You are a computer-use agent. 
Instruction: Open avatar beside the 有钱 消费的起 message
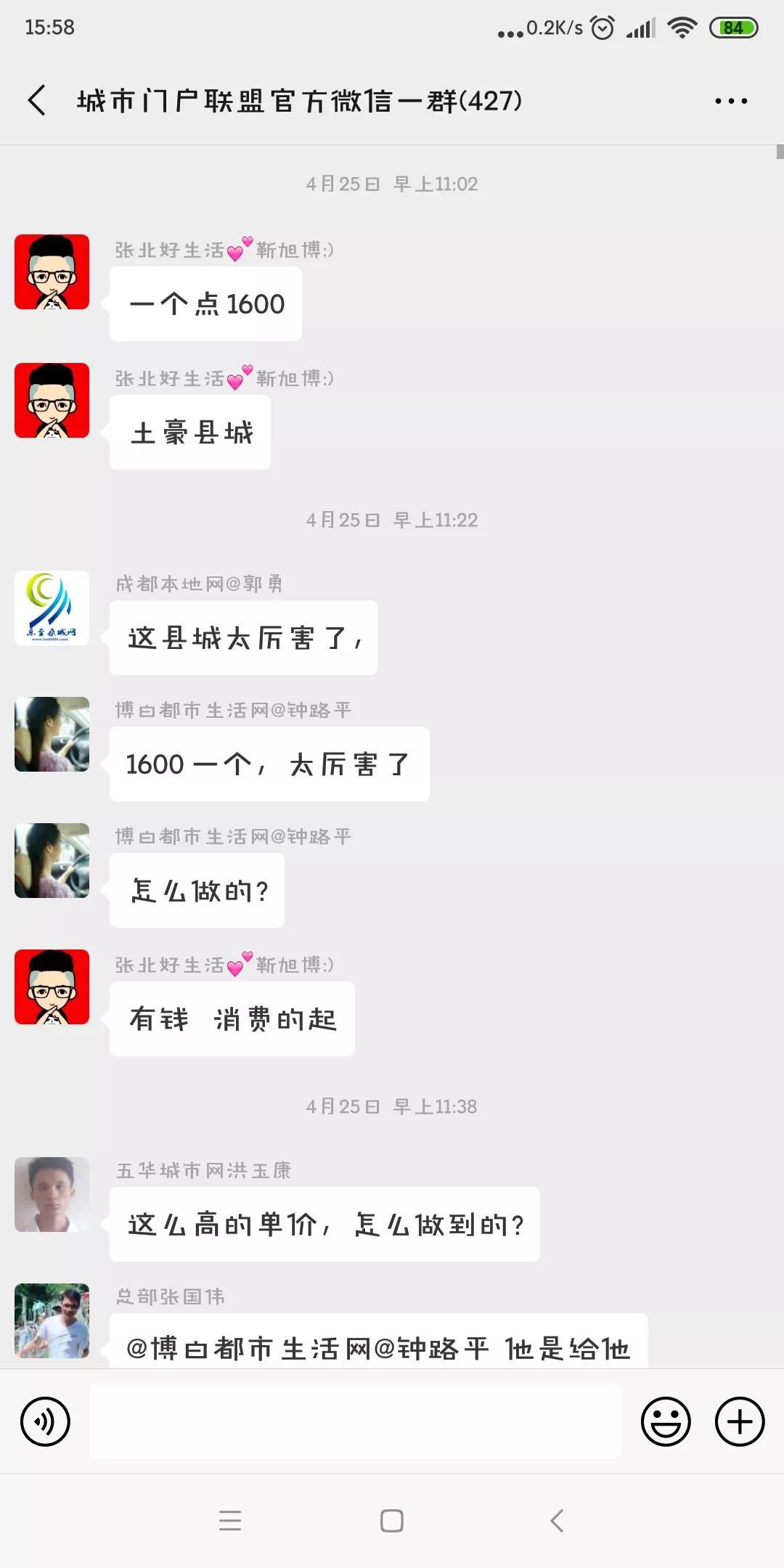[x=52, y=987]
